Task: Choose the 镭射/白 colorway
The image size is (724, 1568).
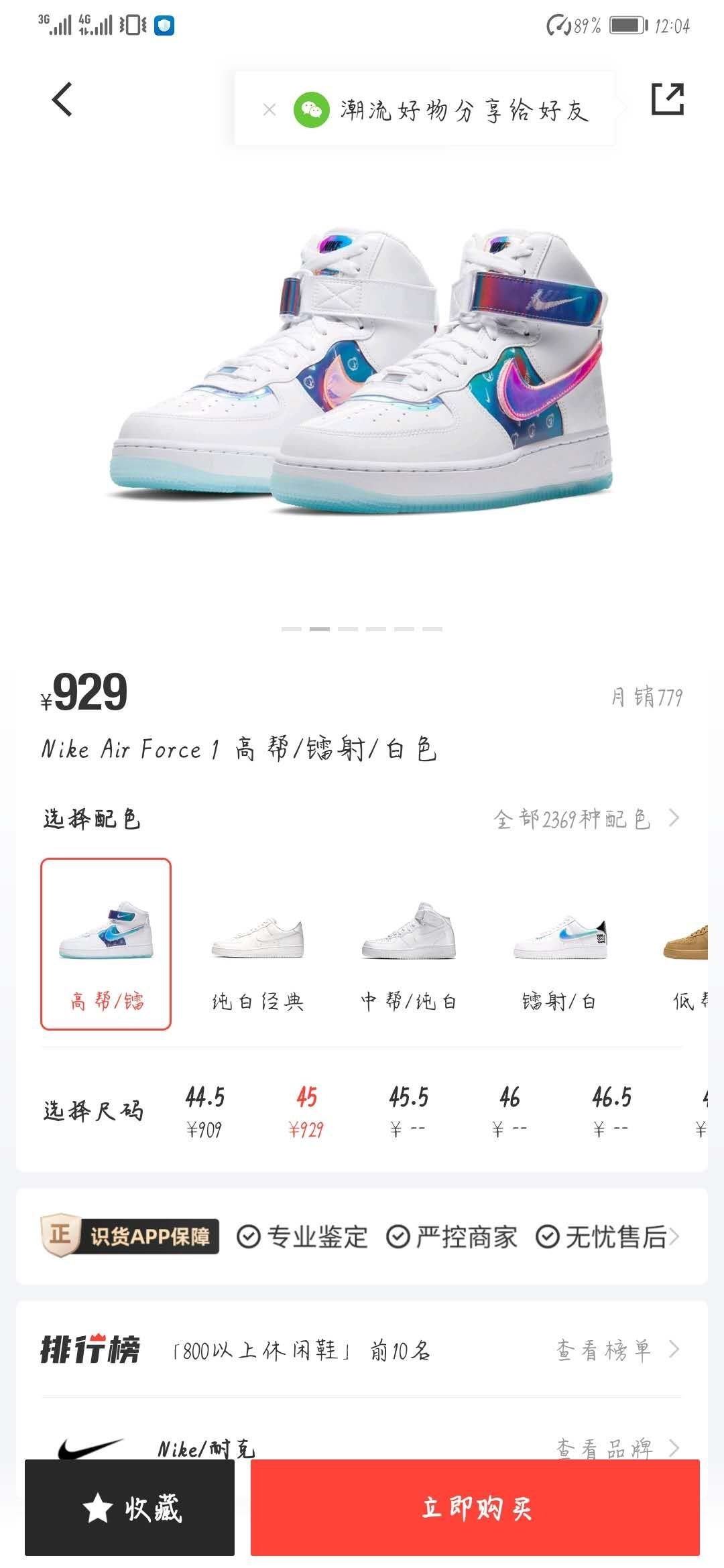Action: tap(559, 958)
